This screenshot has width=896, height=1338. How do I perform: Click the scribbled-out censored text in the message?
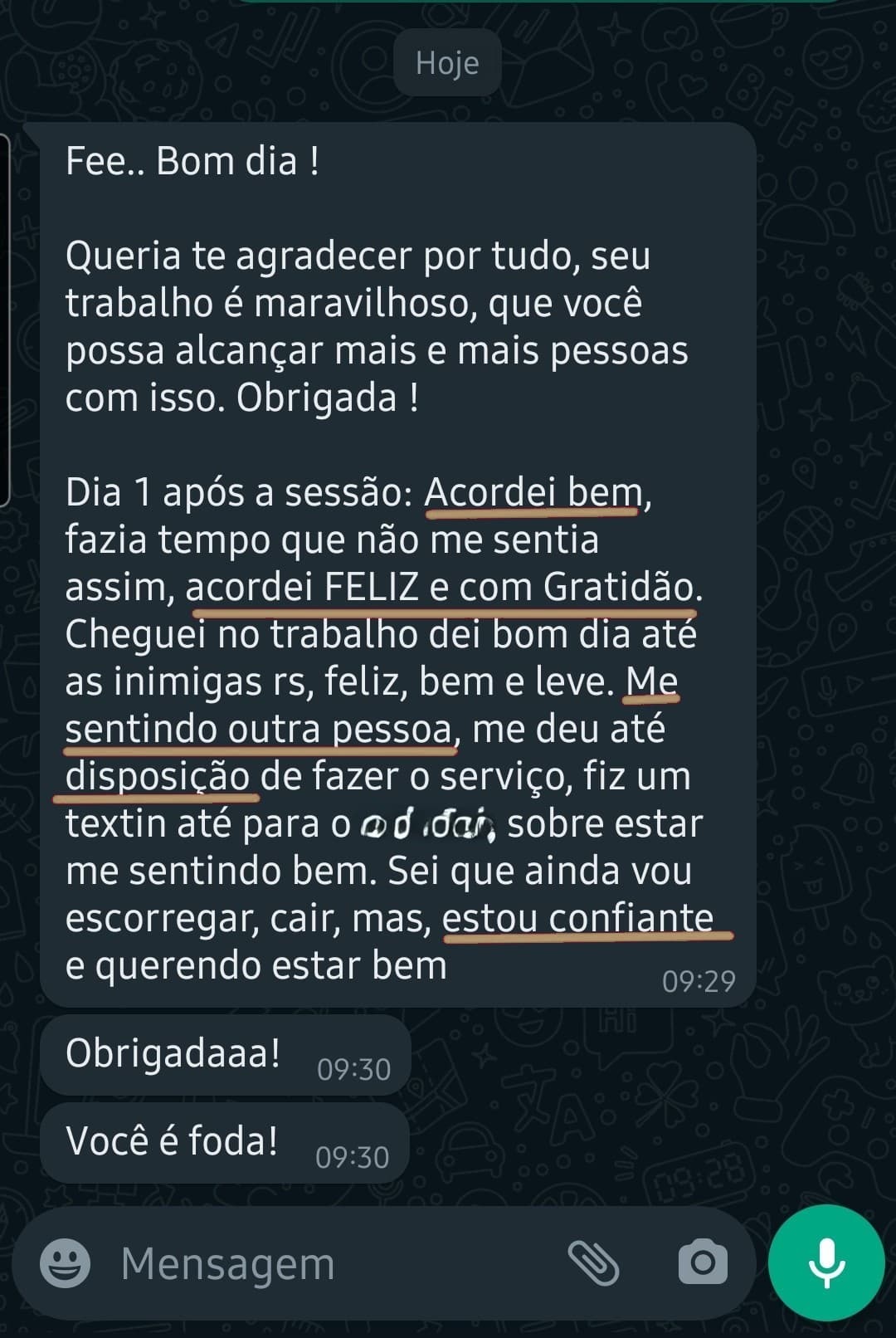[x=425, y=825]
